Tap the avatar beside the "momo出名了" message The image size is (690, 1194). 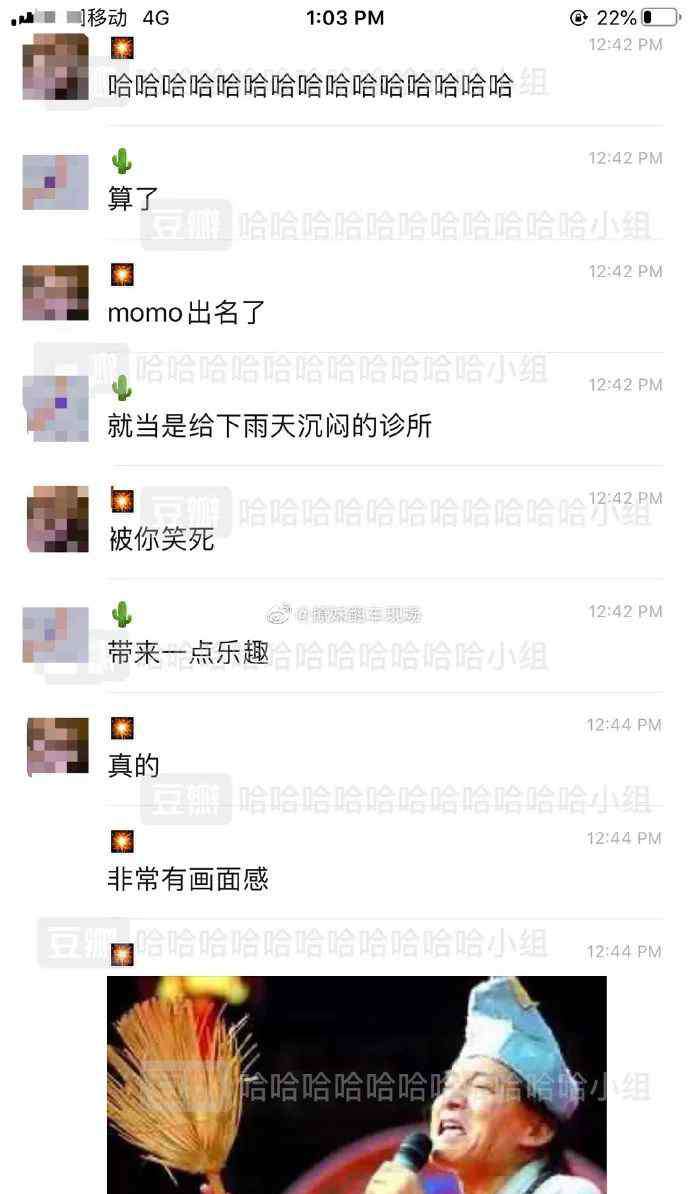pyautogui.click(x=56, y=292)
